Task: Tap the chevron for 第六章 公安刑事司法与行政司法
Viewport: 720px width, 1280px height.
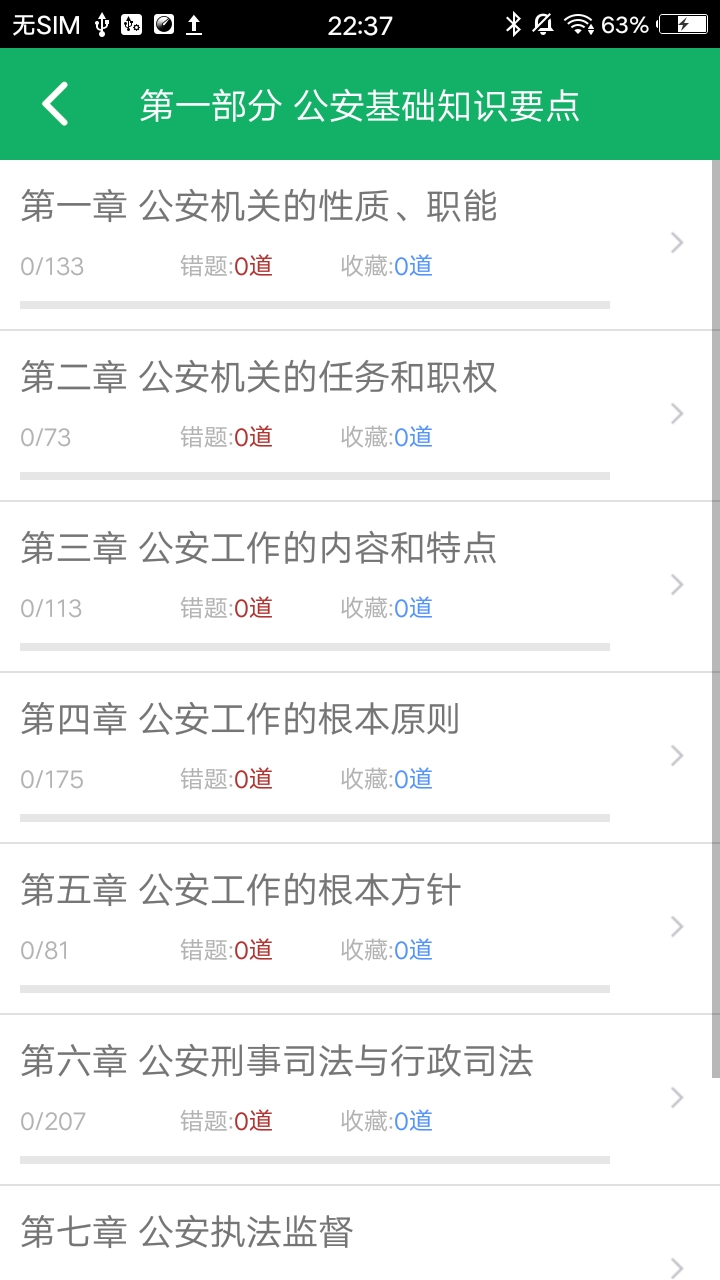Action: click(676, 1098)
